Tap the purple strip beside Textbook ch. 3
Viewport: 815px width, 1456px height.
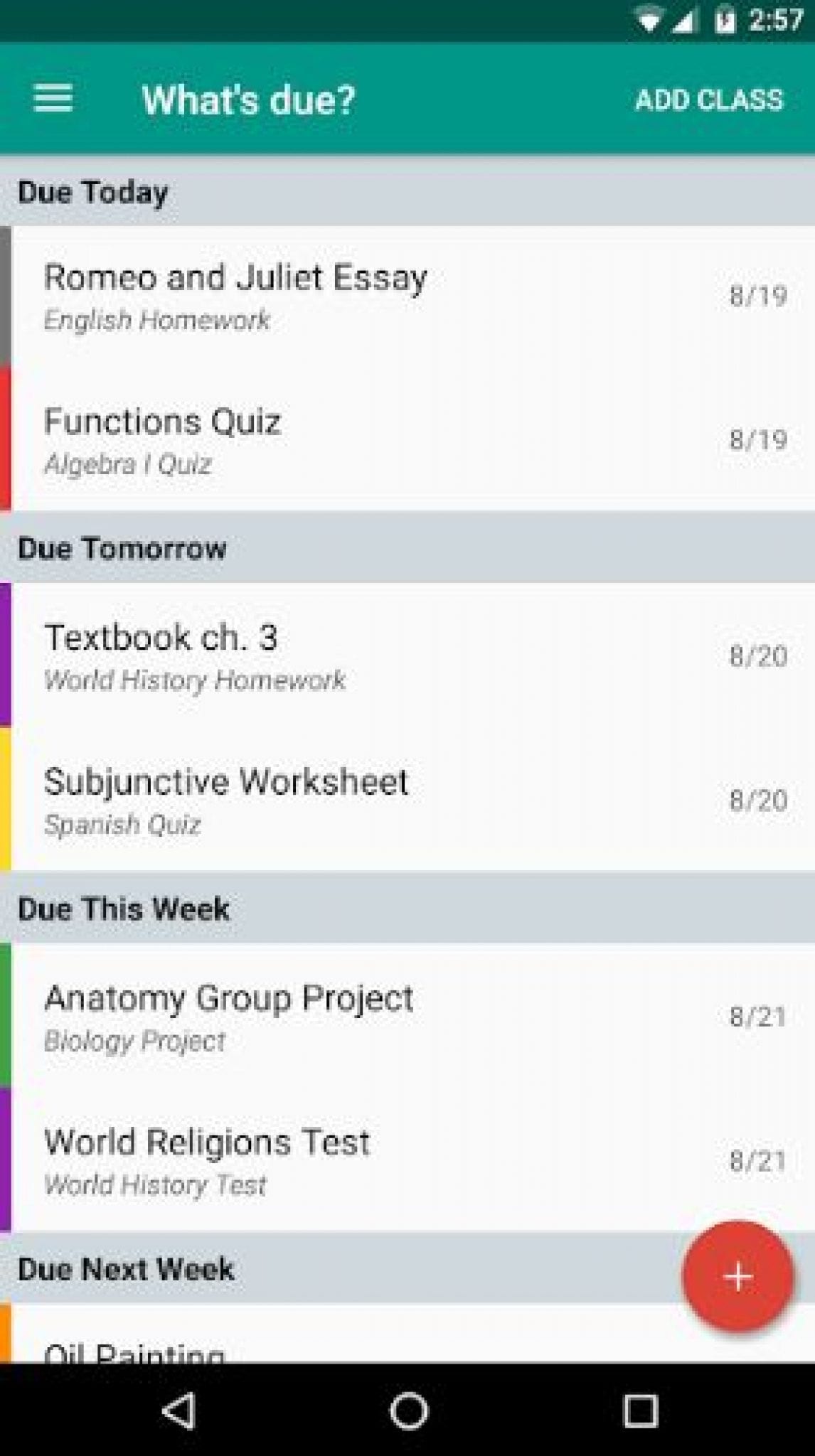click(x=6, y=654)
